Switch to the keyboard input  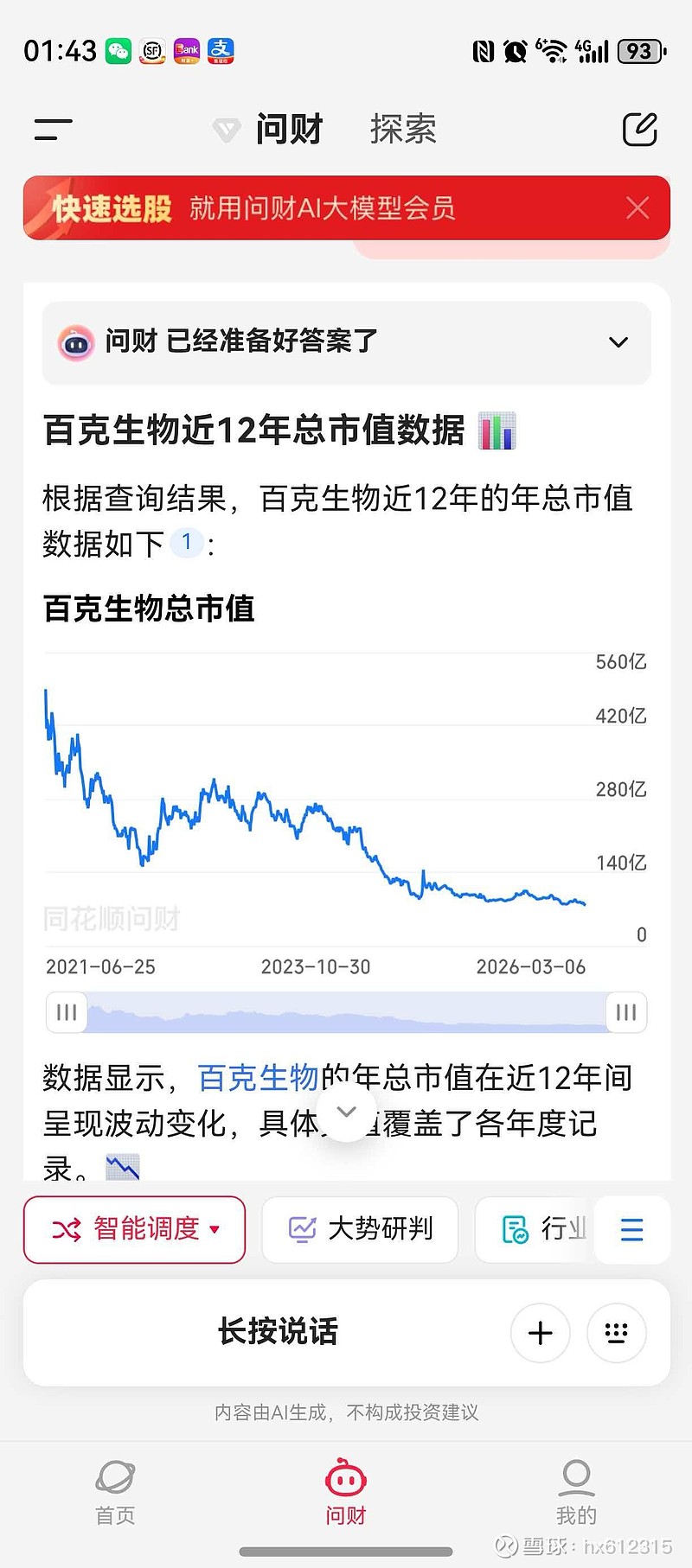[x=616, y=1333]
